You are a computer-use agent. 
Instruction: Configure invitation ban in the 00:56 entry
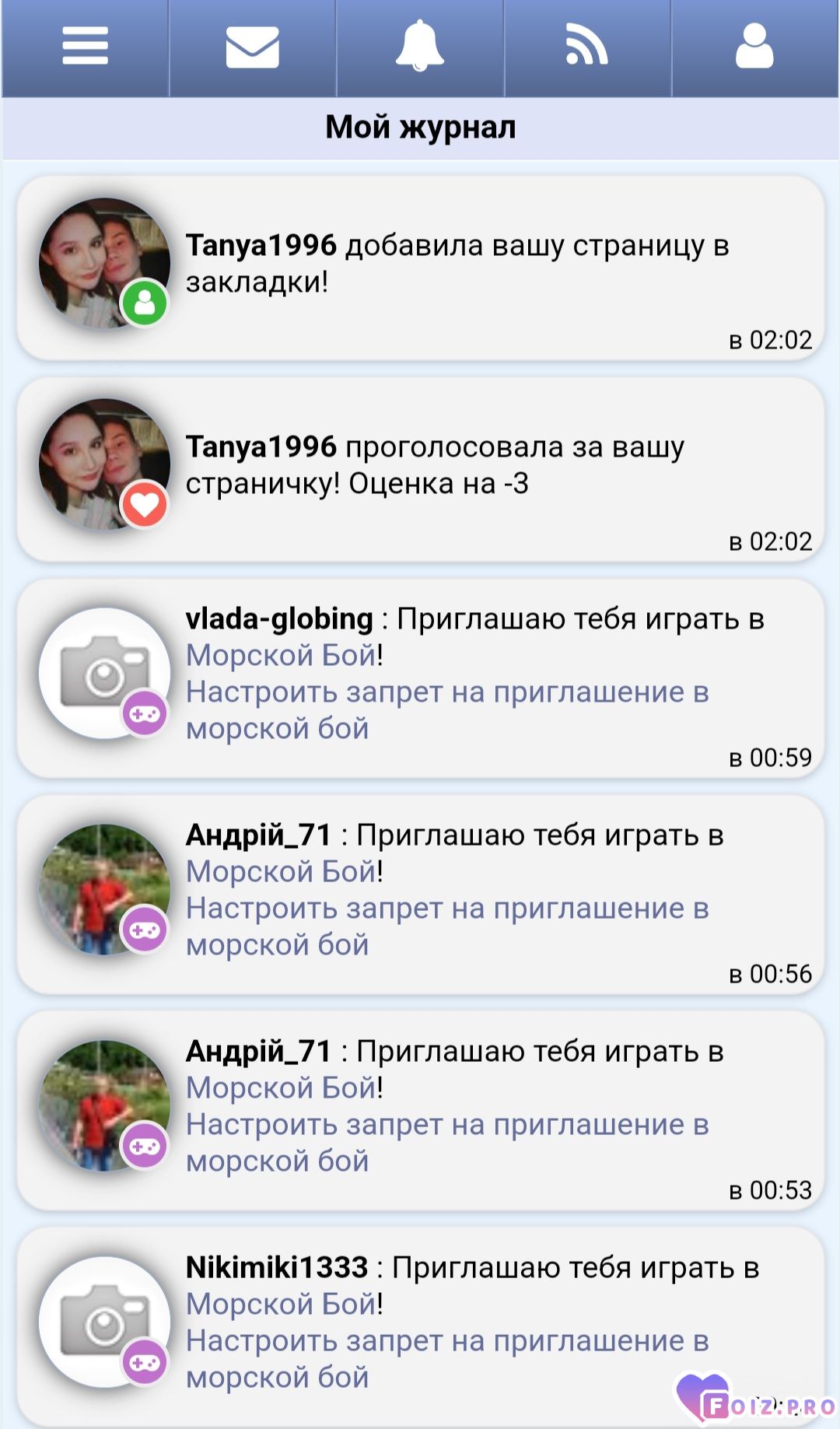click(x=447, y=926)
